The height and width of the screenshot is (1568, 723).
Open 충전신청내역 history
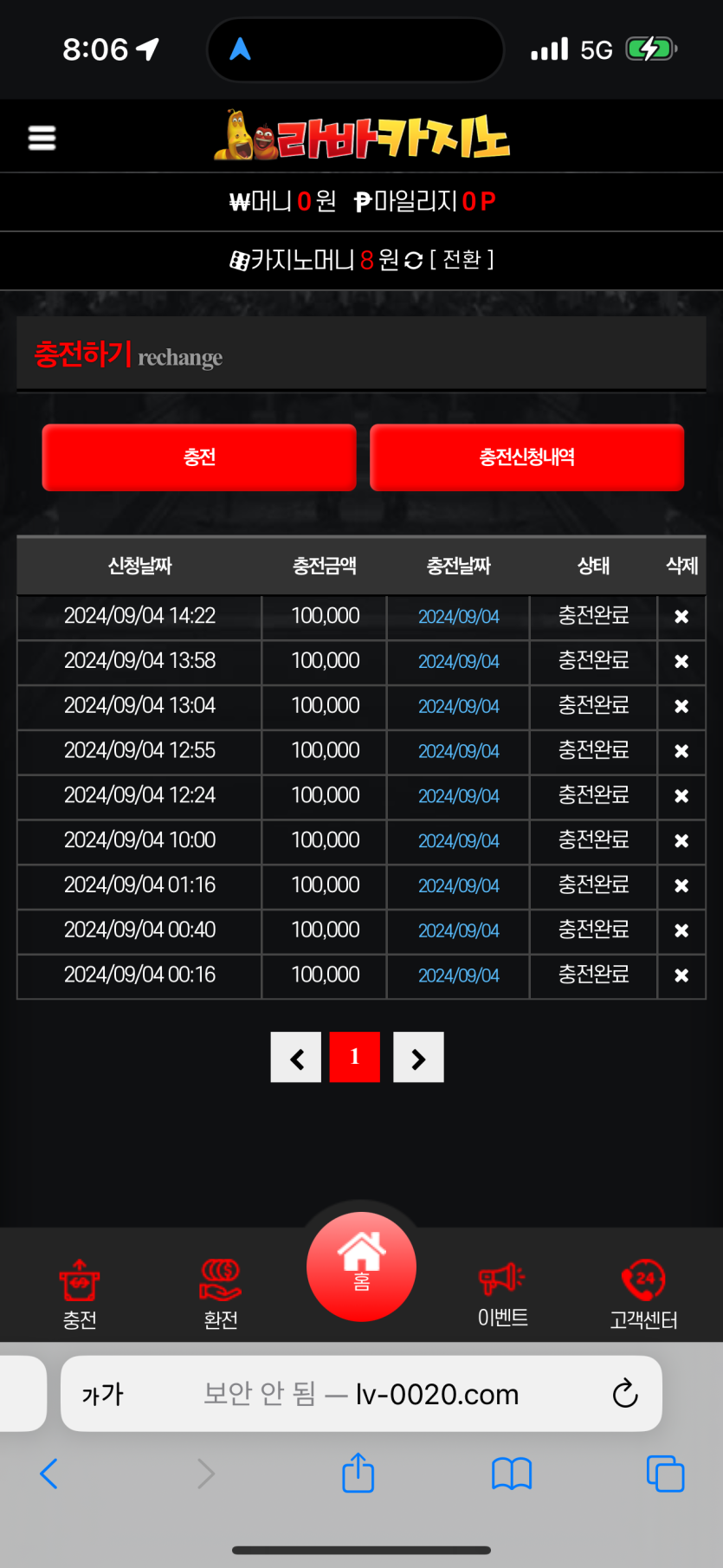point(526,457)
